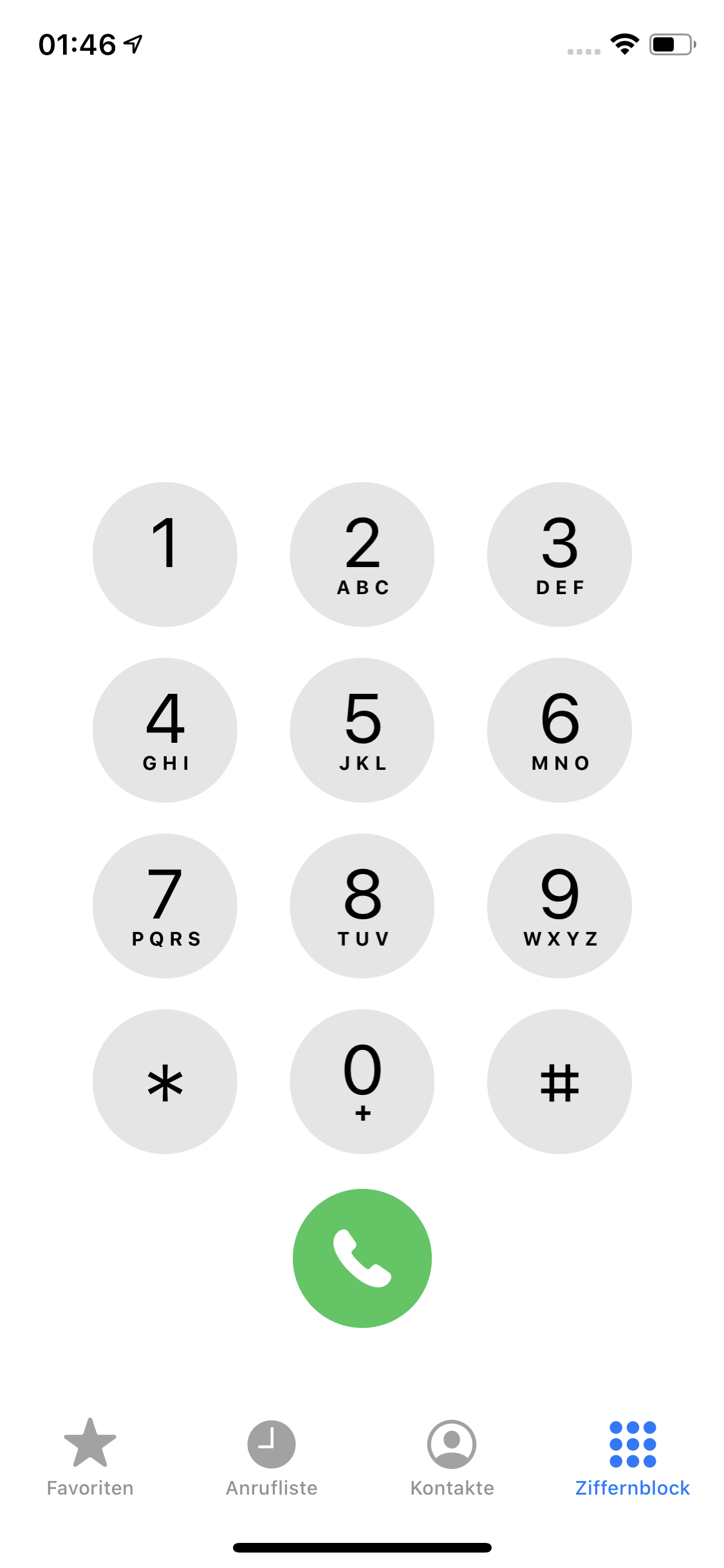724x1568 pixels.
Task: Dial the 8 TUV key
Action: click(362, 906)
